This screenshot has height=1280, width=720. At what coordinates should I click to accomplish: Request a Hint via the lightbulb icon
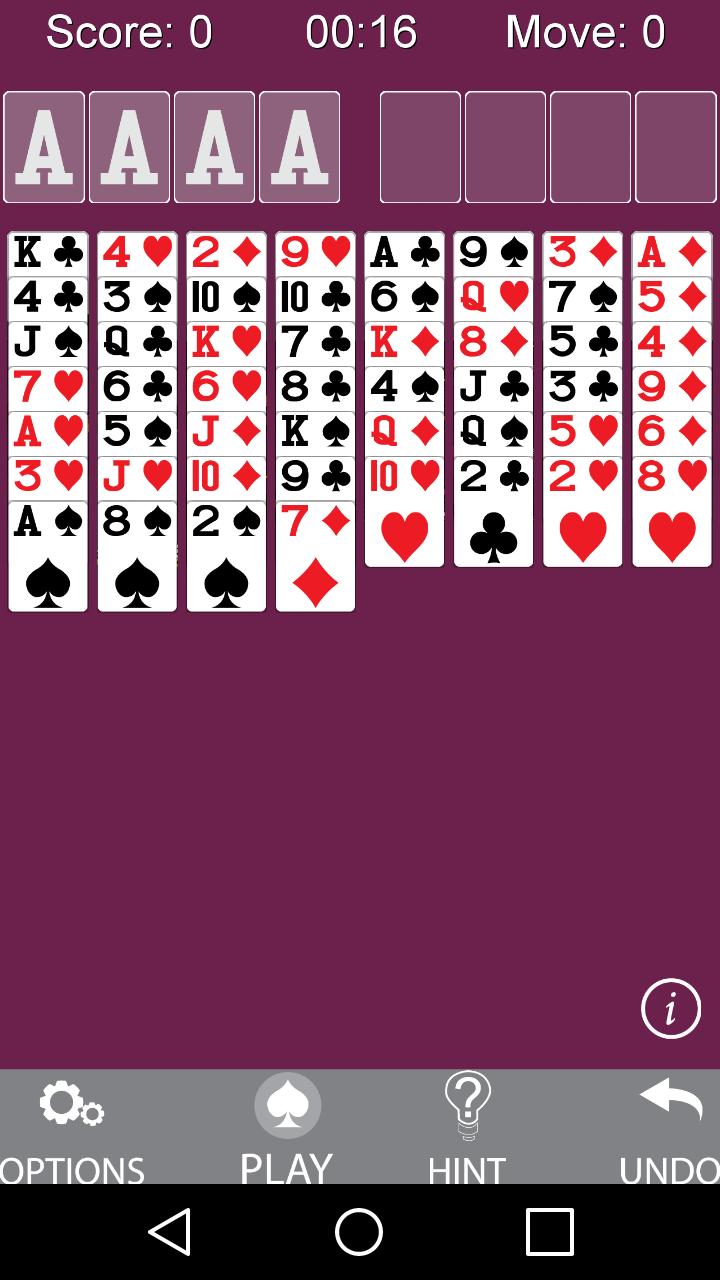pyautogui.click(x=468, y=1105)
